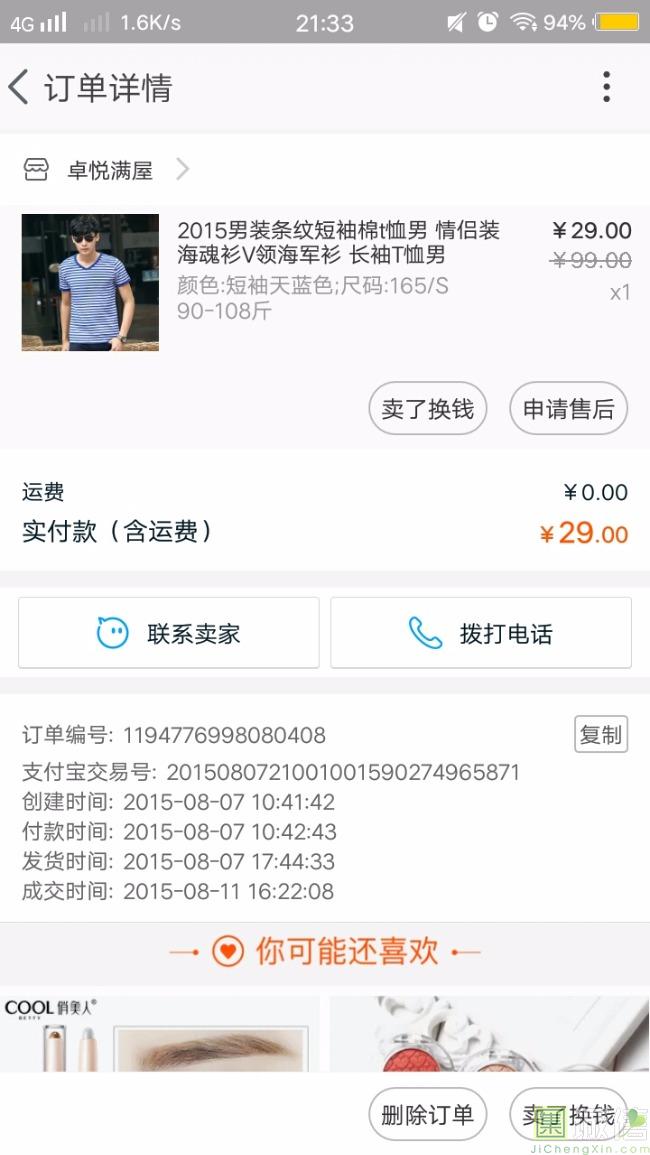Image resolution: width=650 pixels, height=1155 pixels.
Task: Copy the order number with 复制
Action: point(600,735)
